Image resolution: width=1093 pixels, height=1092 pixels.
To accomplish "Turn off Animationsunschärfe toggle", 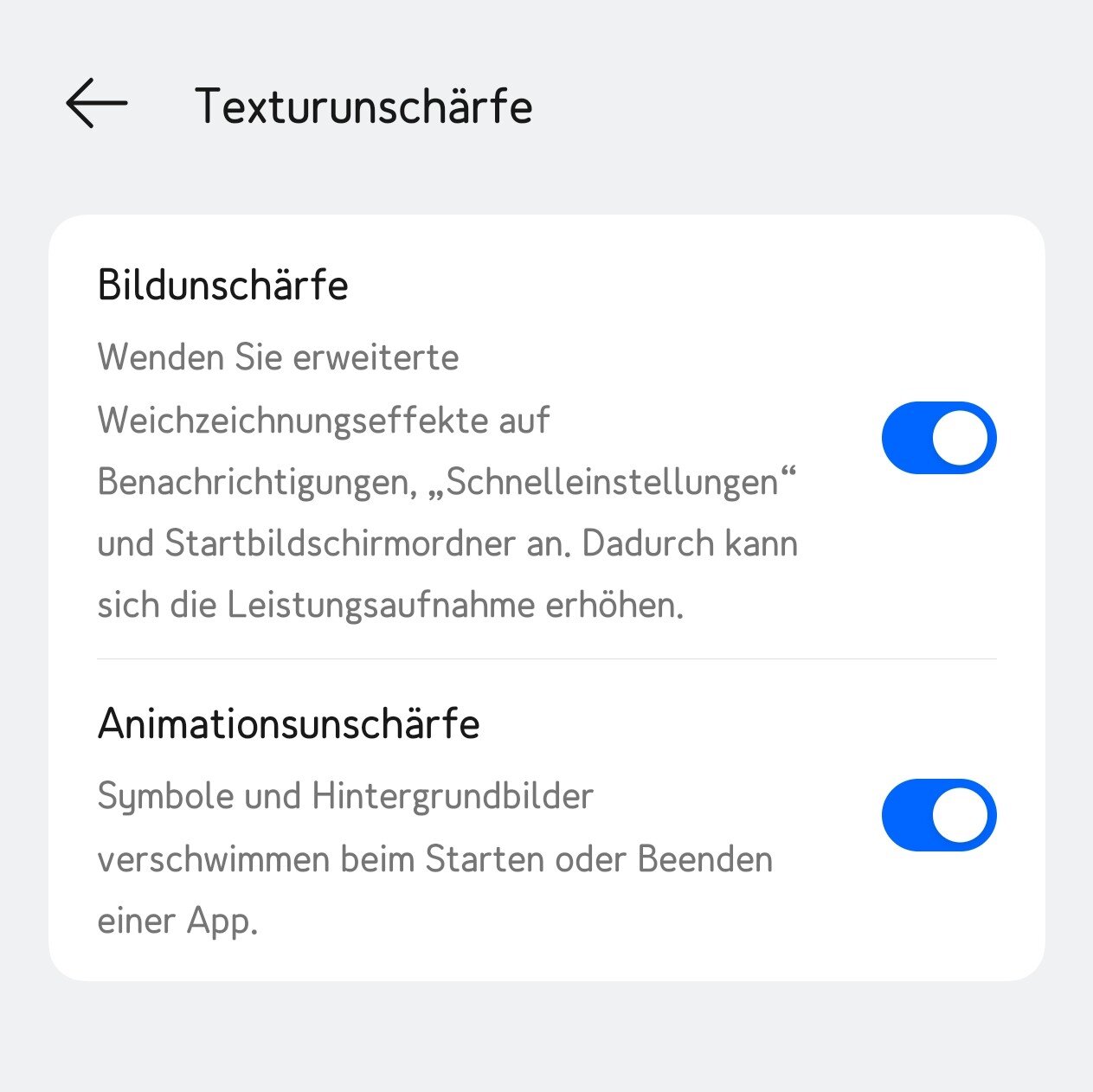I will pos(939,815).
